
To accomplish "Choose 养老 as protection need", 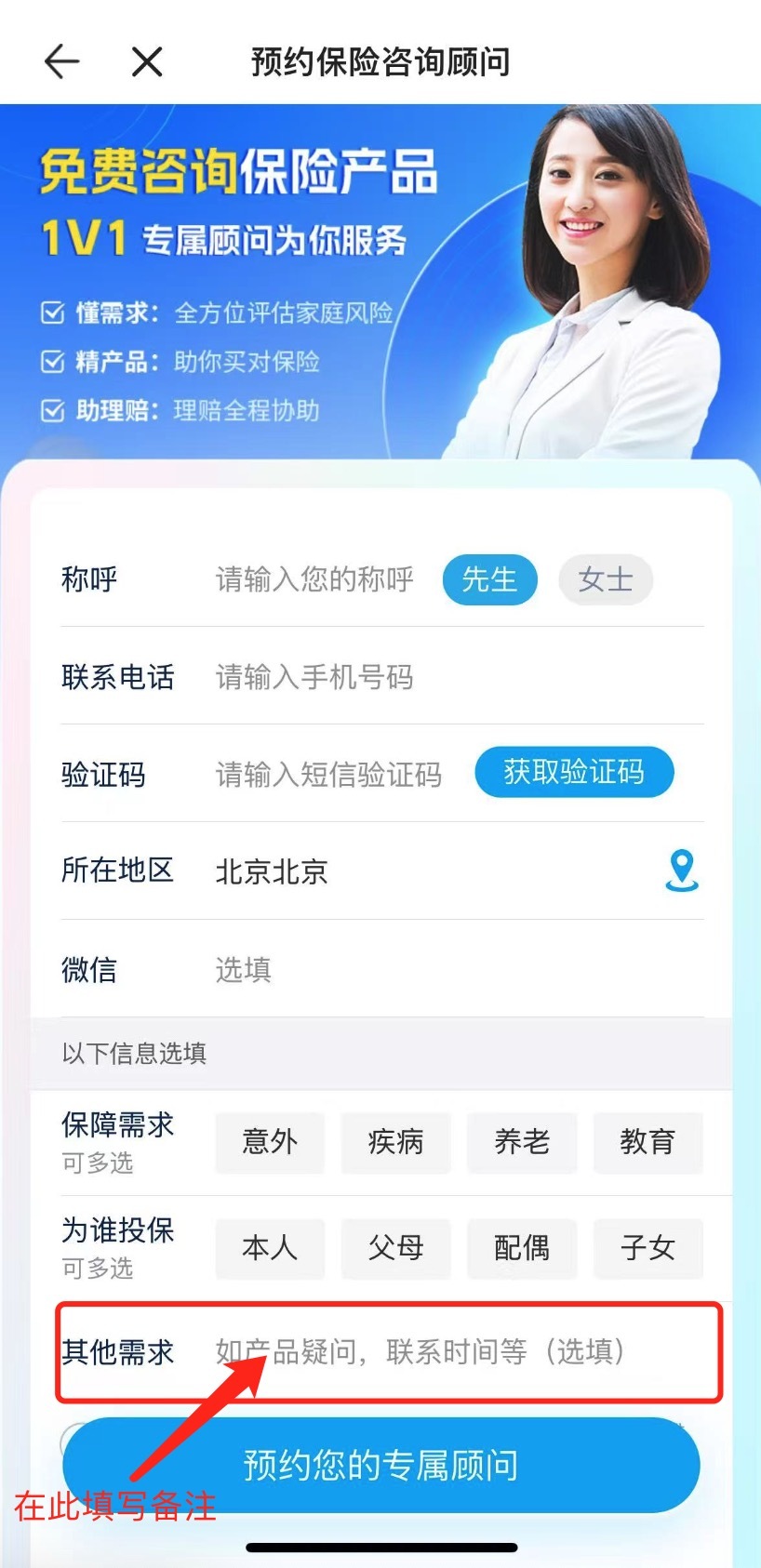I will pos(522,1141).
